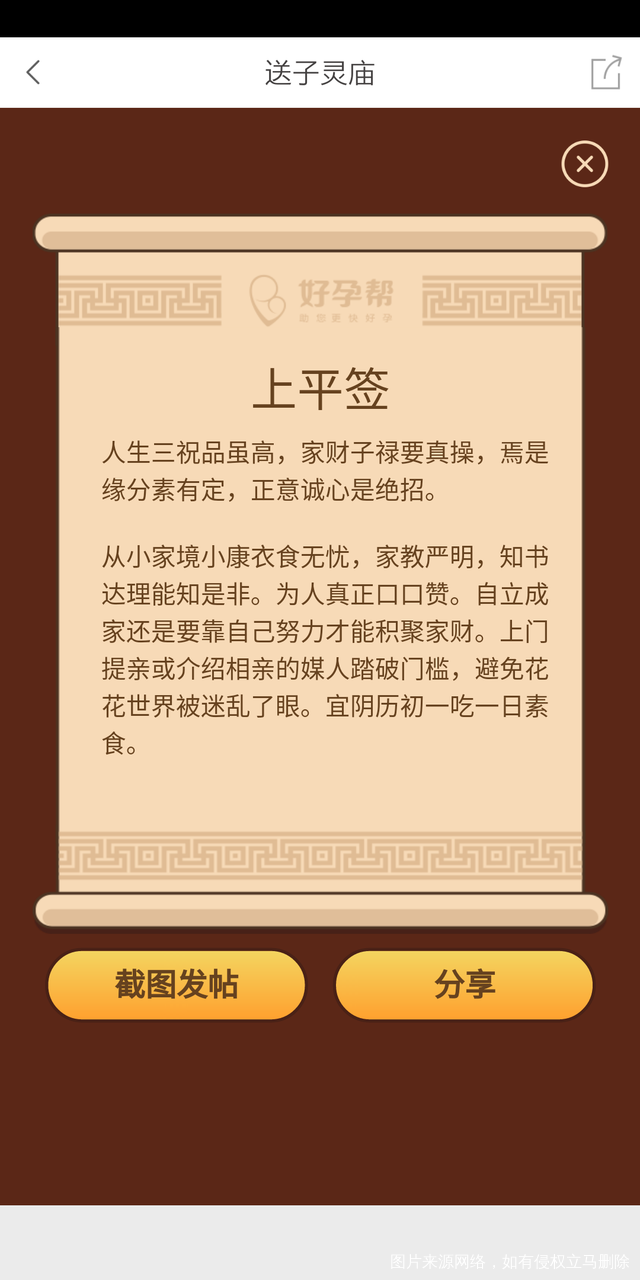Open the share icon in top bar

(606, 72)
